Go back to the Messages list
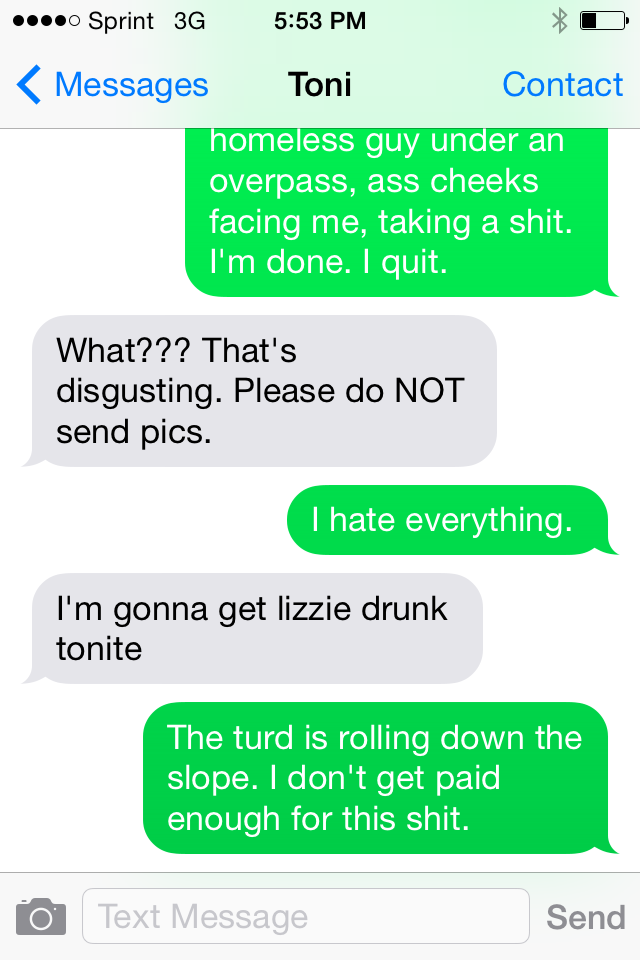 click(x=112, y=85)
